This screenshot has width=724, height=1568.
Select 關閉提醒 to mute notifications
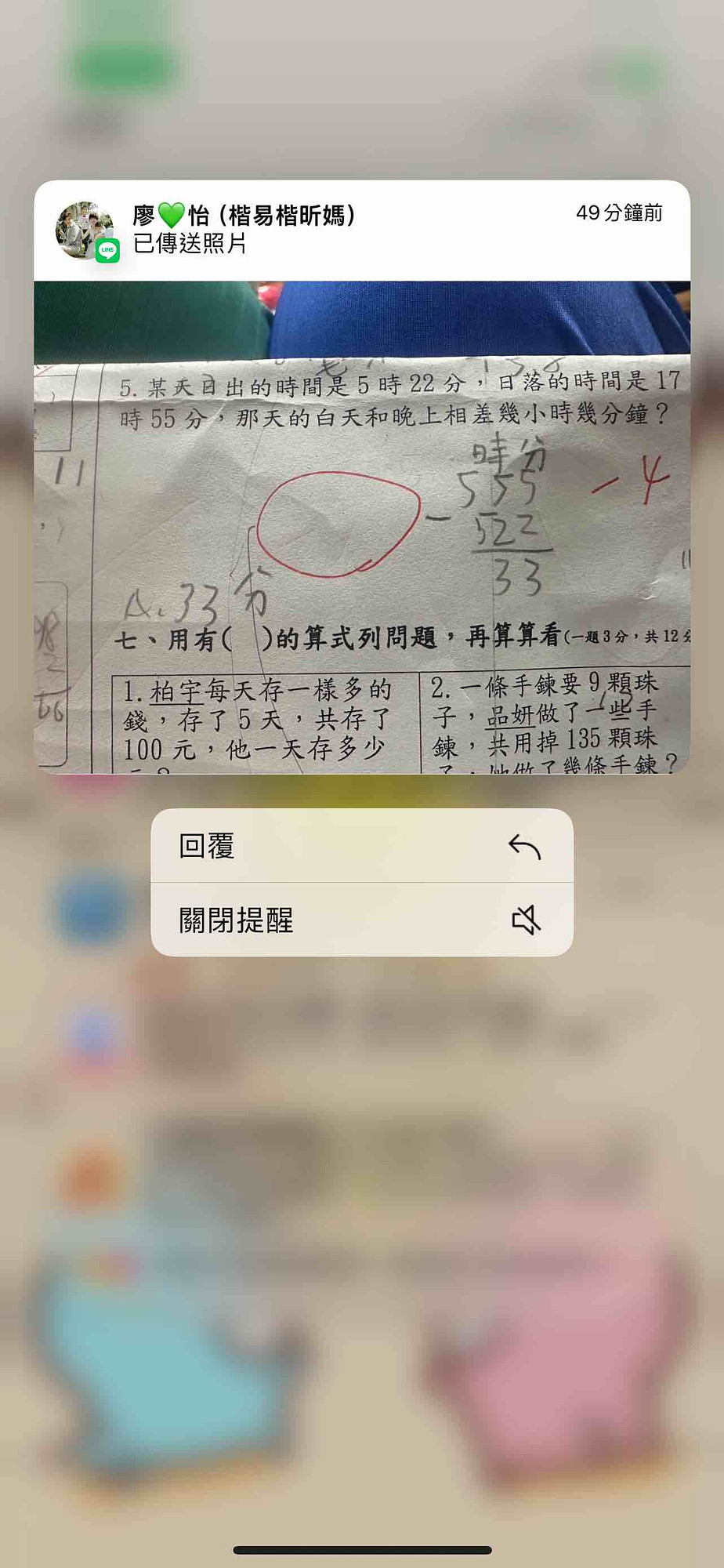click(361, 920)
